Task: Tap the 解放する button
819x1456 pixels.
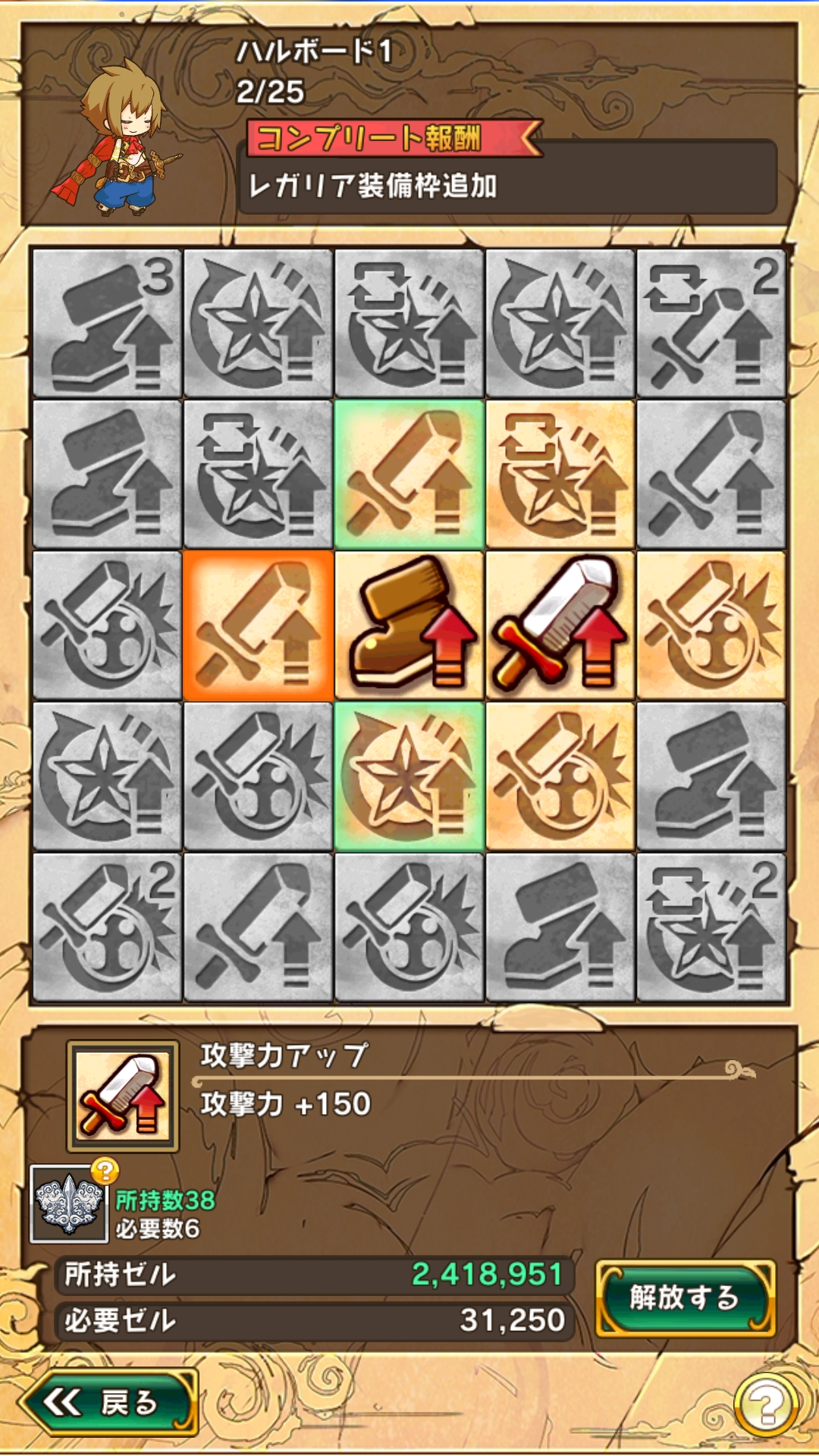Action: click(x=685, y=1298)
